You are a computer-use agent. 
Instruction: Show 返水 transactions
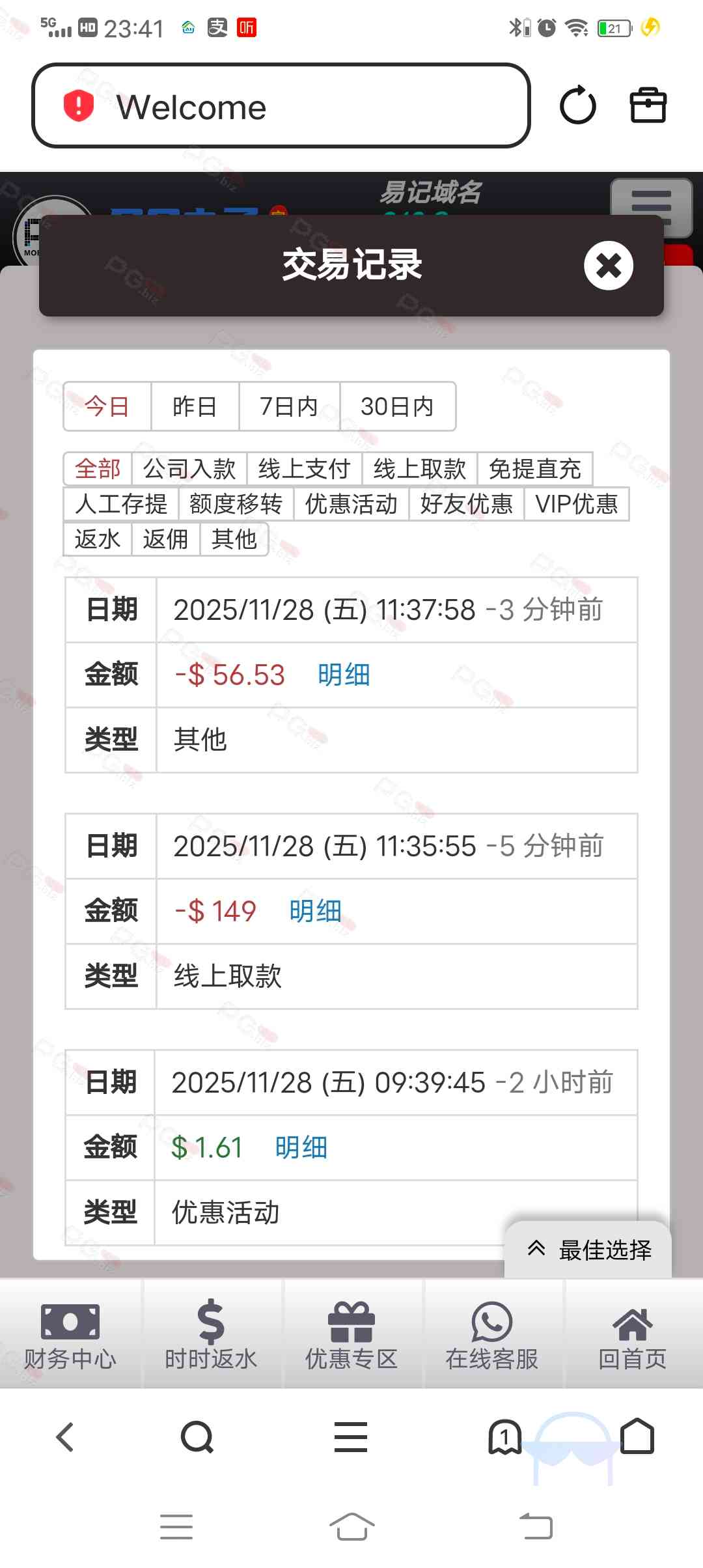(x=98, y=539)
